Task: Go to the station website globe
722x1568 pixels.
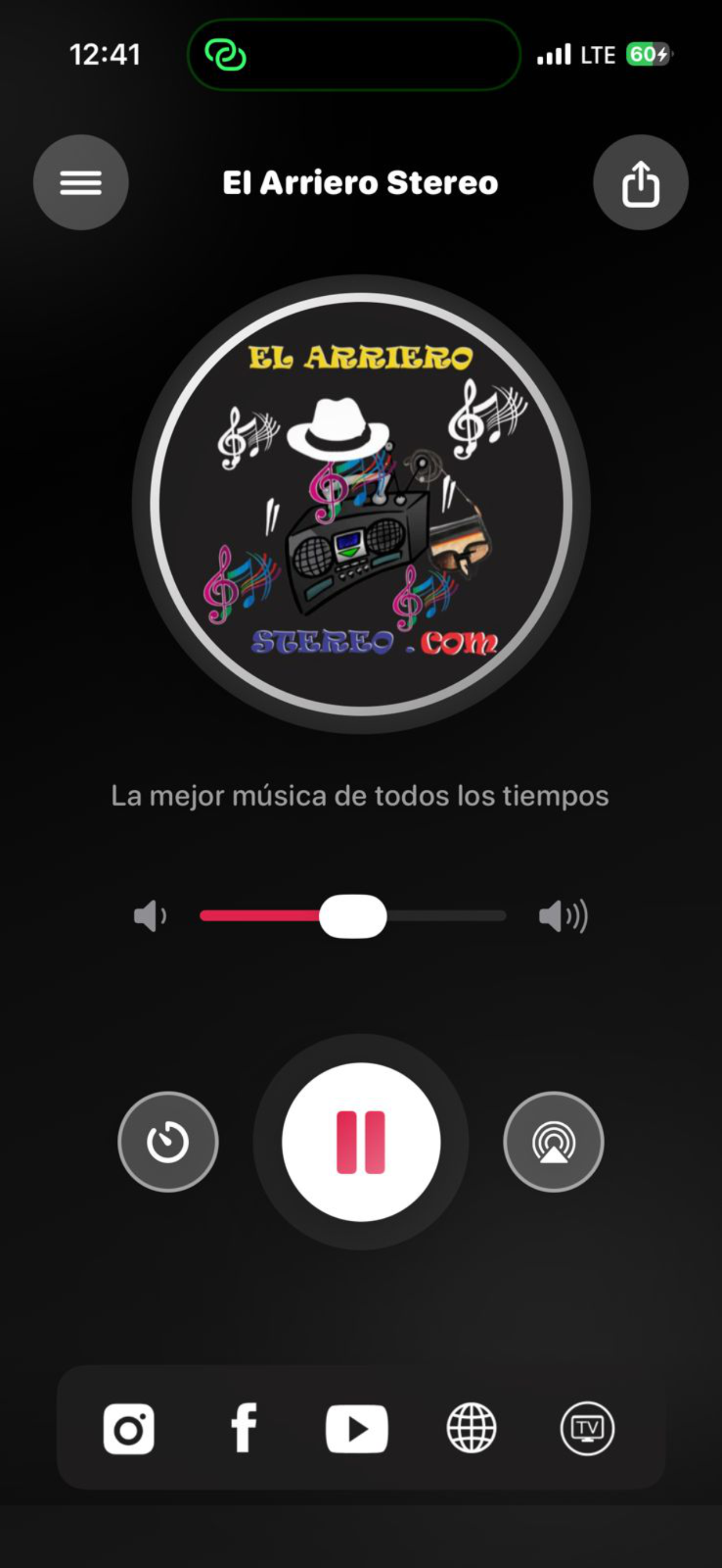Action: (472, 1428)
